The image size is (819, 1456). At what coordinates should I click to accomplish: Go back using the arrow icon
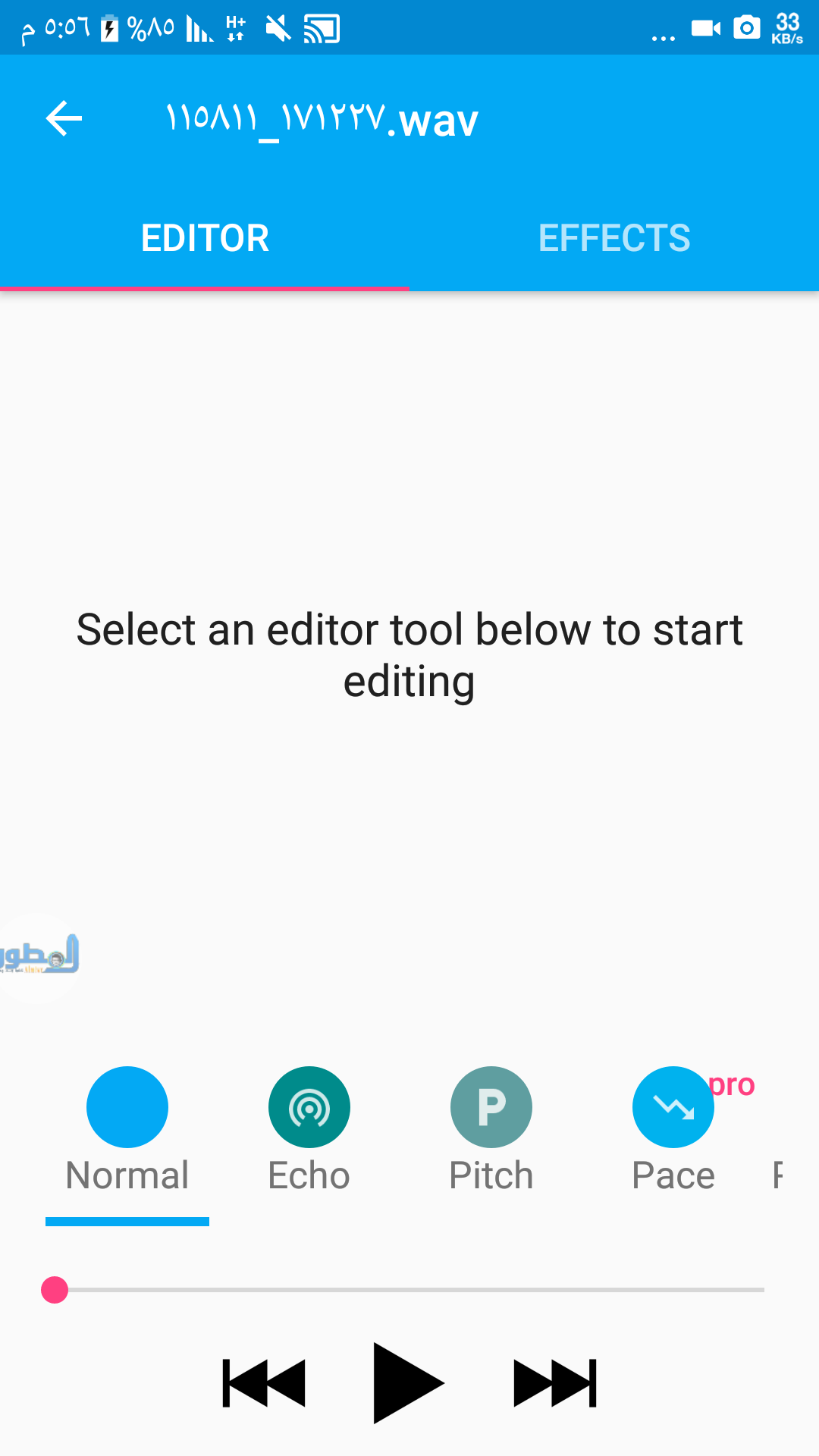click(64, 119)
